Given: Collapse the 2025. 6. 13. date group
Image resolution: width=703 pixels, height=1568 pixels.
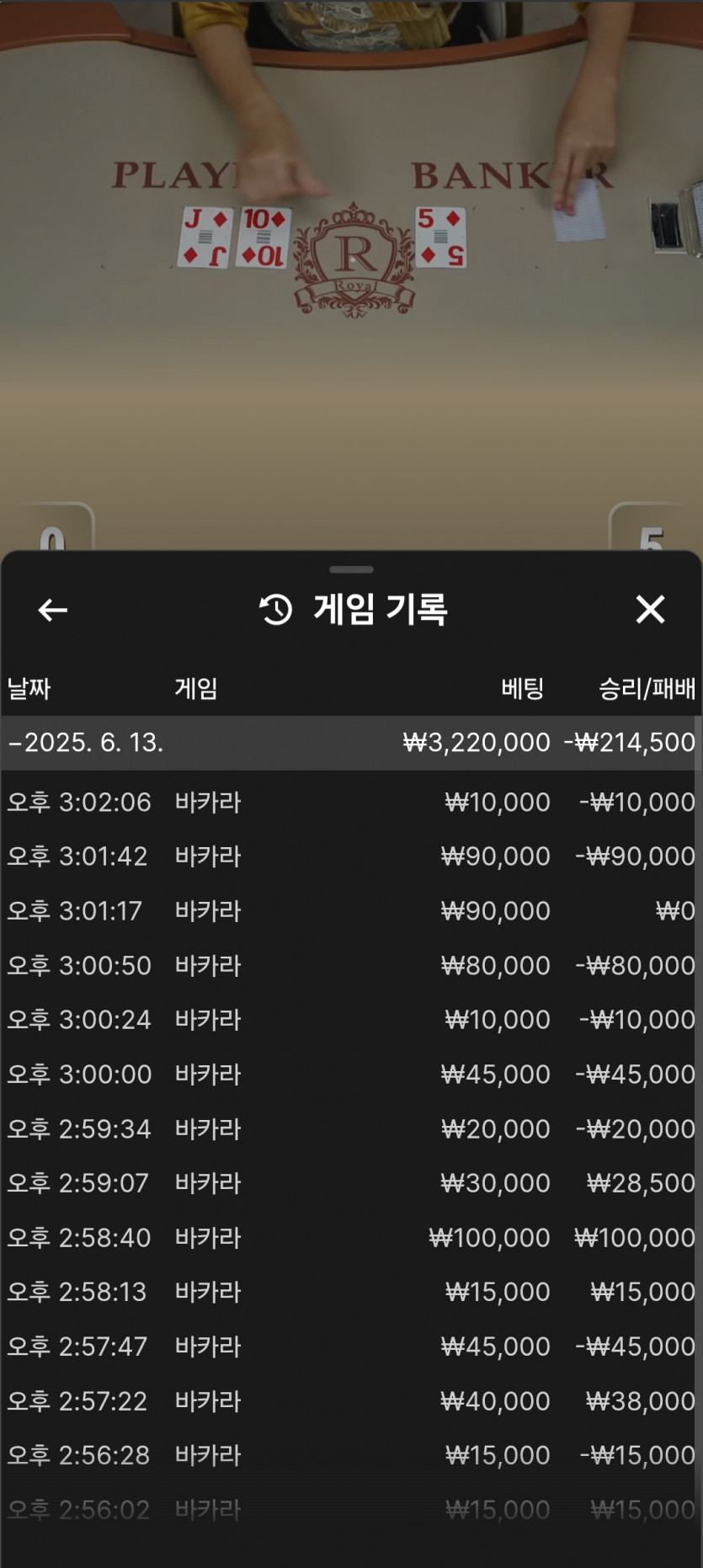Looking at the screenshot, I should click(x=351, y=743).
